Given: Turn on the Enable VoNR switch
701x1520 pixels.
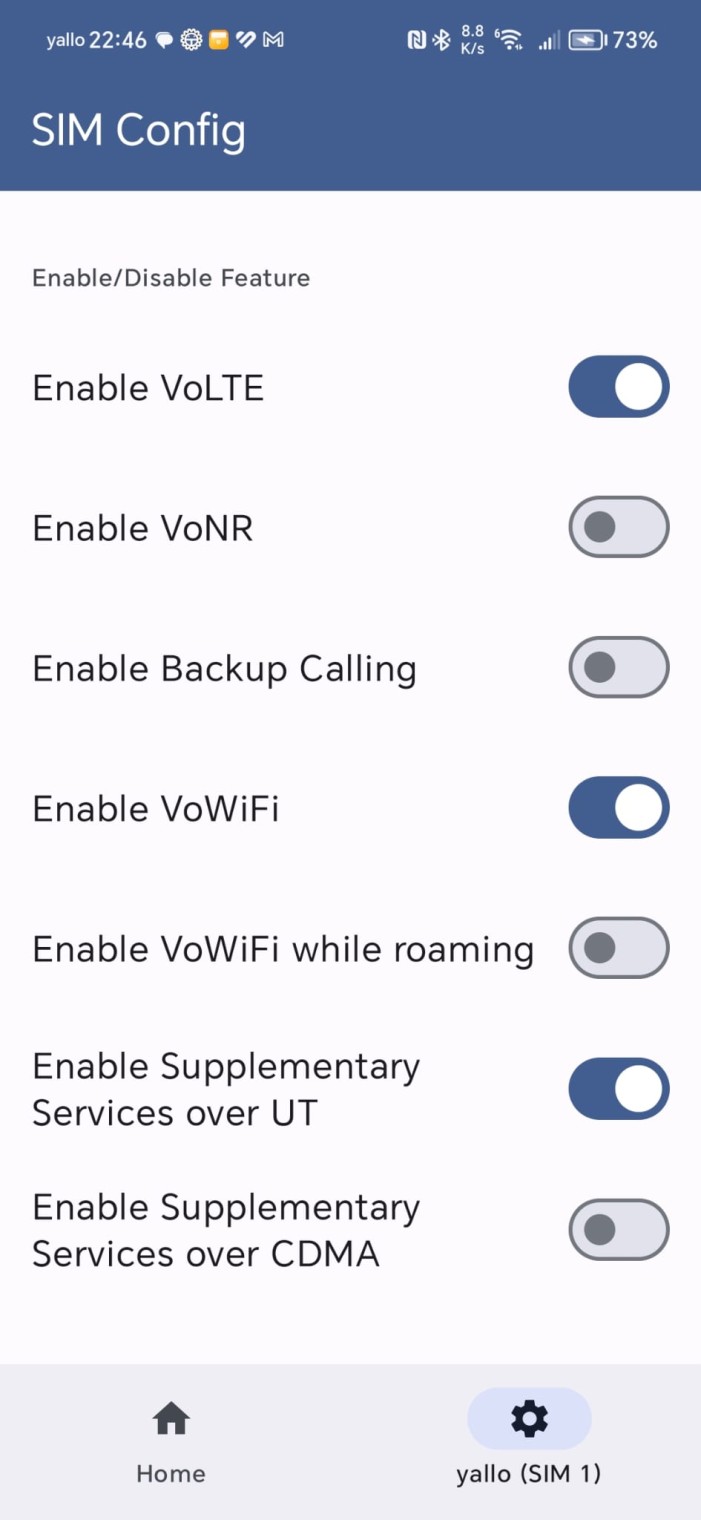Looking at the screenshot, I should (x=618, y=527).
